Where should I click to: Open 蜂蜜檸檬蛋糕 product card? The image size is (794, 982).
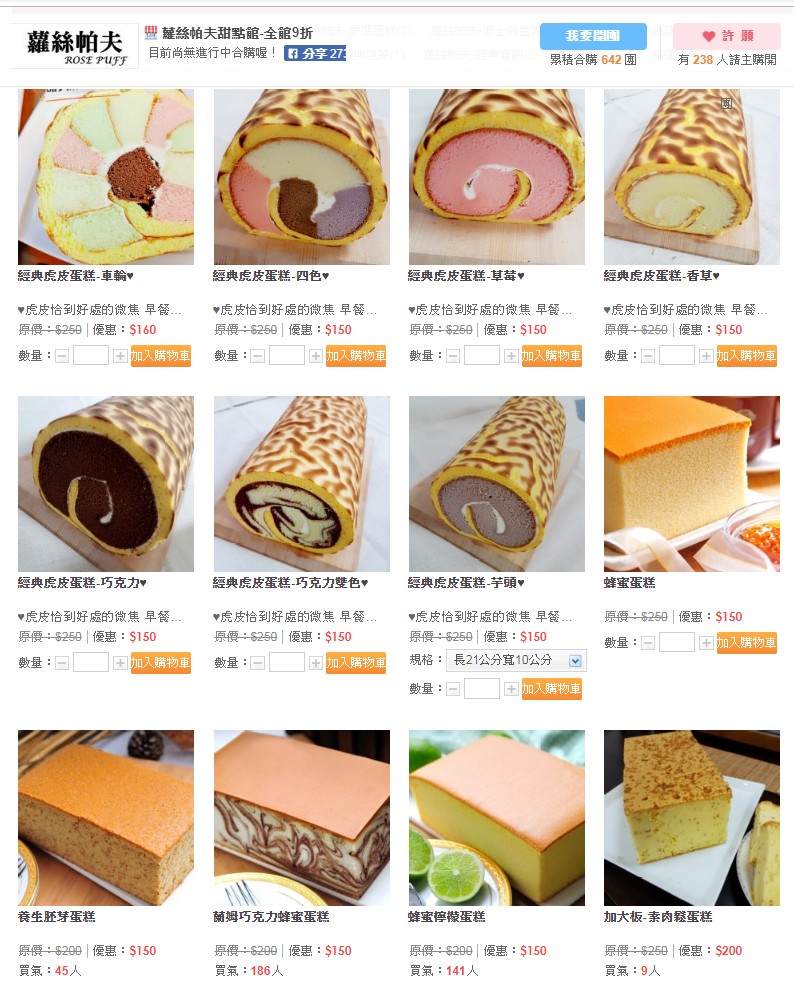pyautogui.click(x=447, y=916)
